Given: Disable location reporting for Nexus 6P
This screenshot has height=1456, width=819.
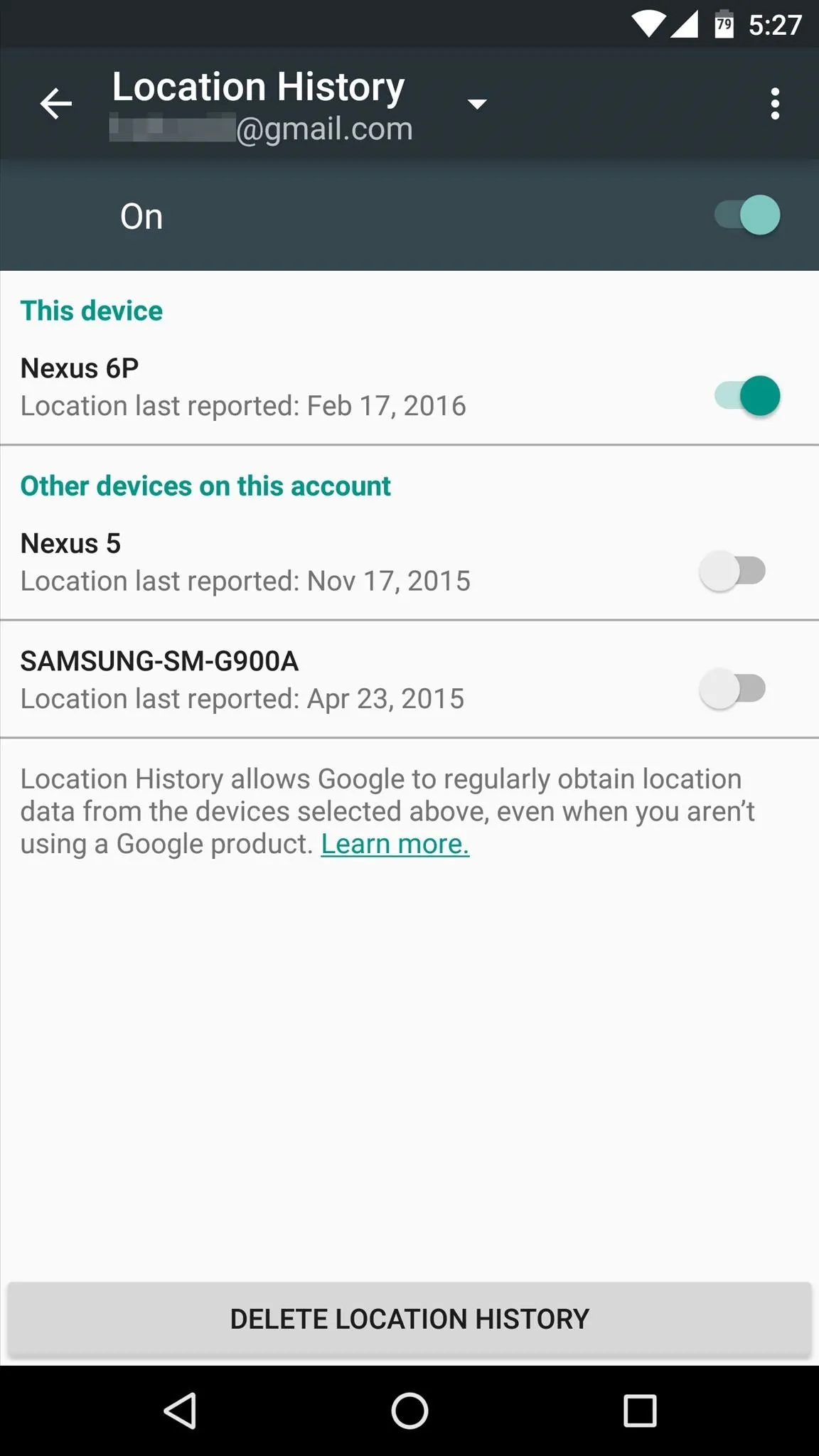Looking at the screenshot, I should pyautogui.click(x=747, y=395).
